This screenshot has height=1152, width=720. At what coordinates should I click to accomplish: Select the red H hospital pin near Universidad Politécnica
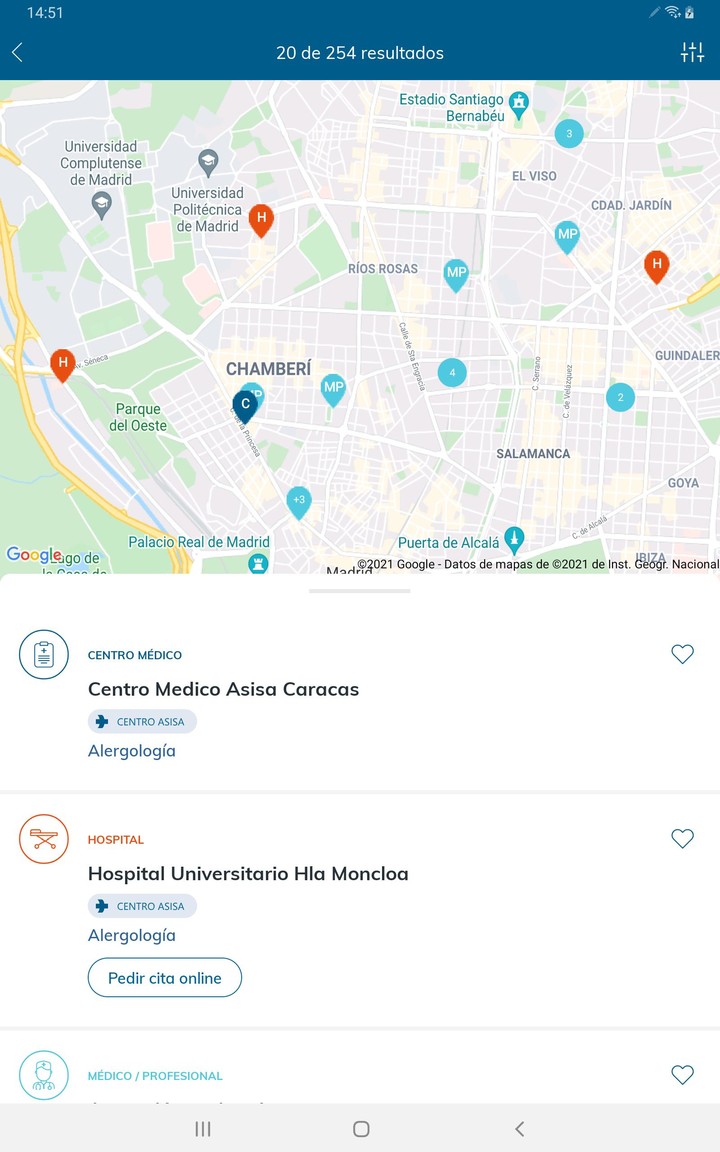261,219
